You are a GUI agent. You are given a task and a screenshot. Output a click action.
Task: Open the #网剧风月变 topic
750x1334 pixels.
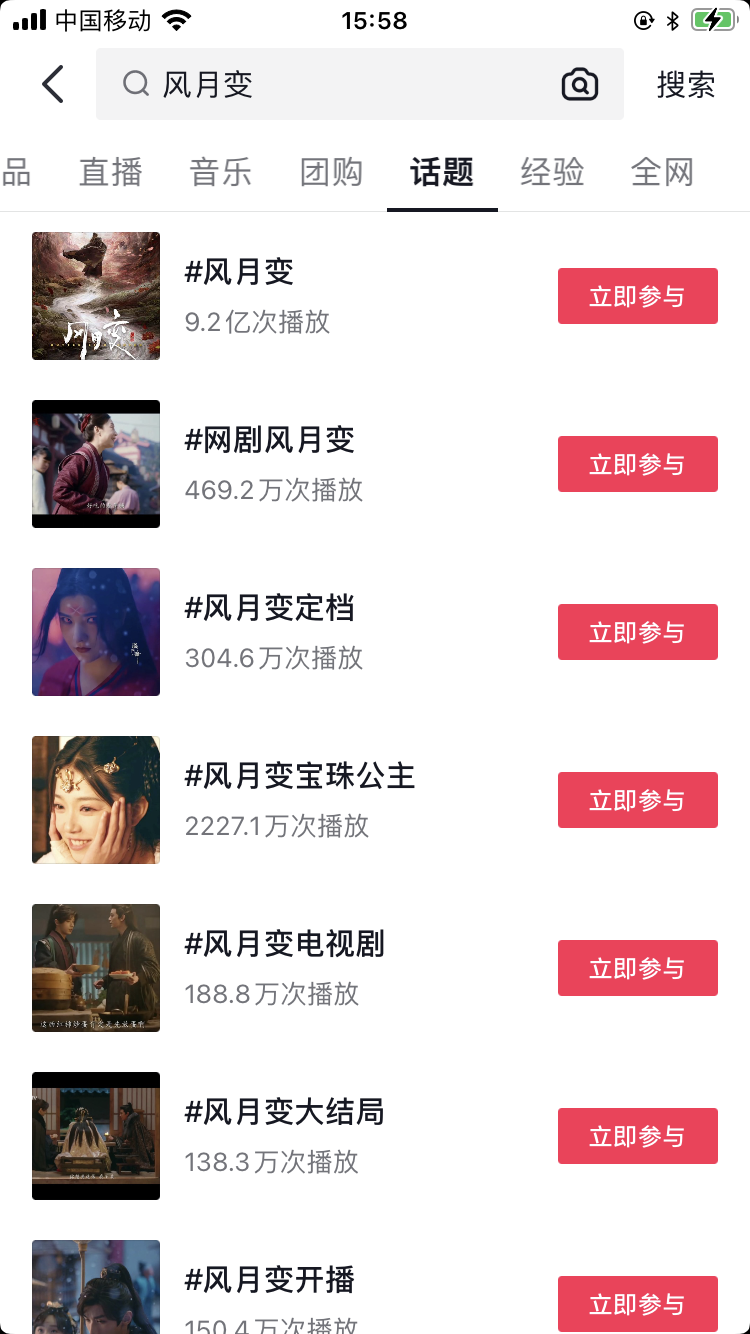[270, 441]
